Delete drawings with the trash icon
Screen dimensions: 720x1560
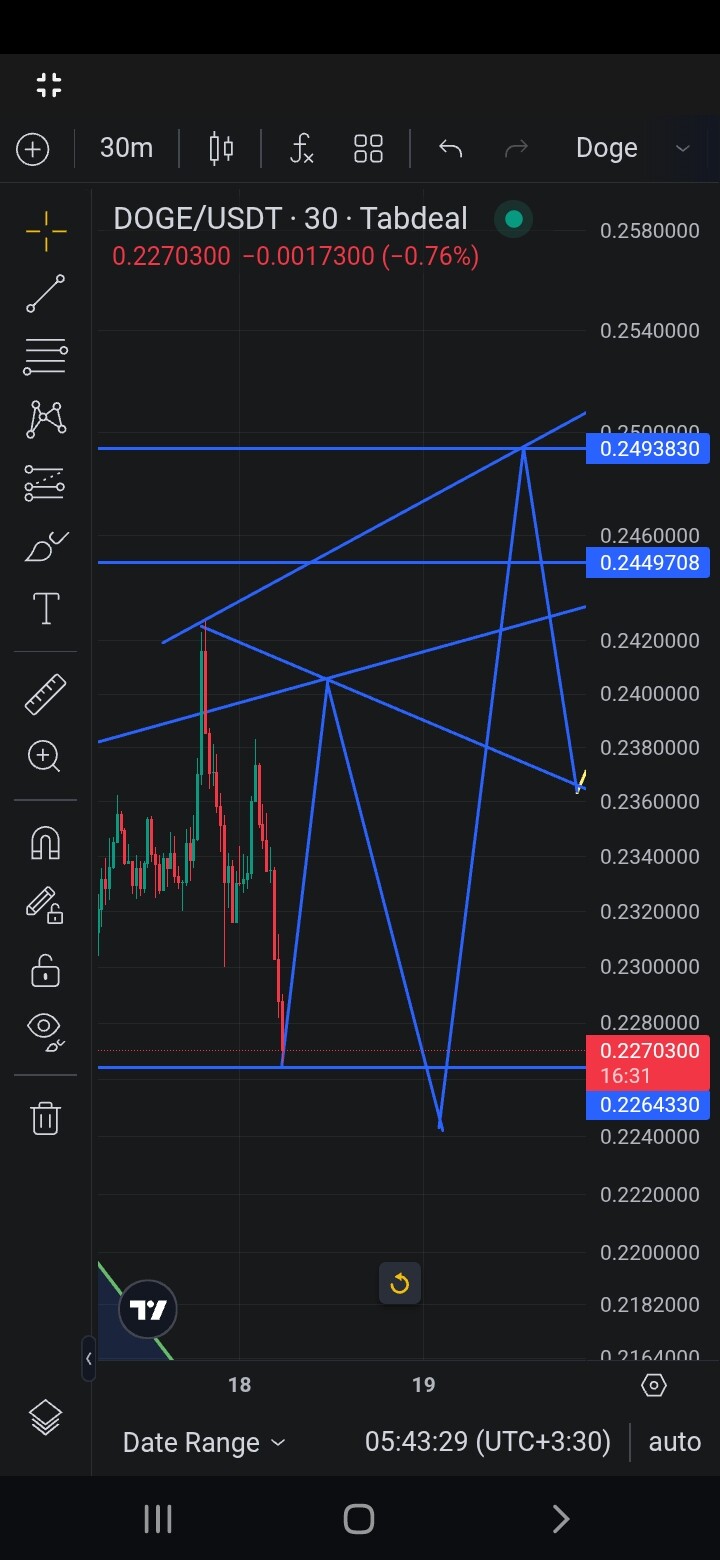click(x=46, y=1117)
